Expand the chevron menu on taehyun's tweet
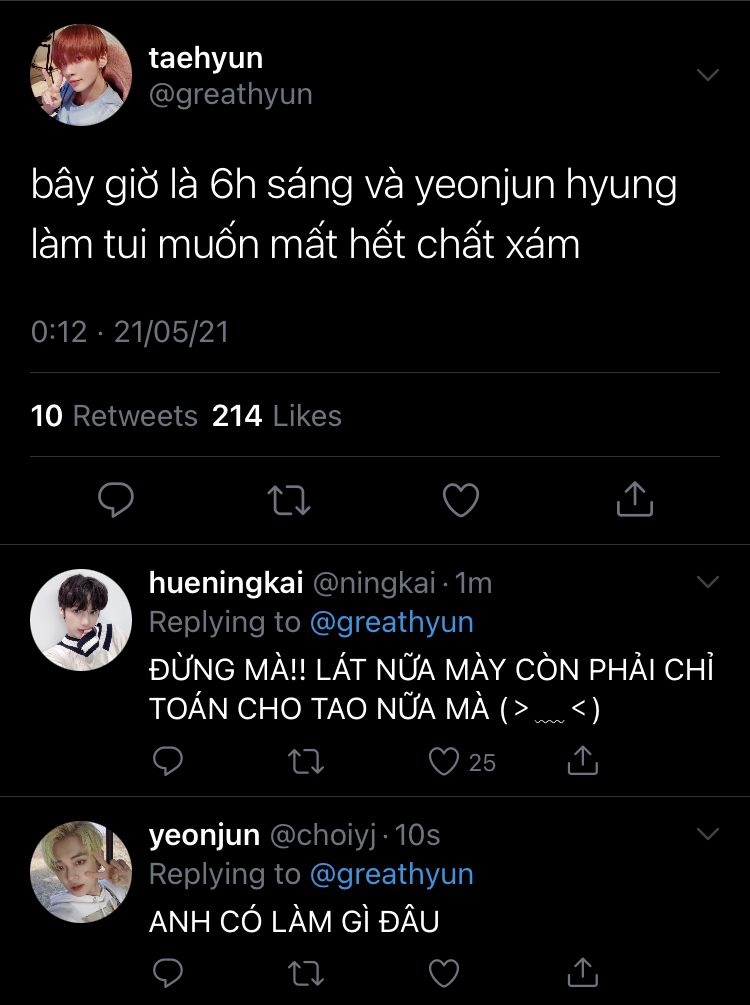Viewport: 750px width, 1005px height. (x=708, y=75)
